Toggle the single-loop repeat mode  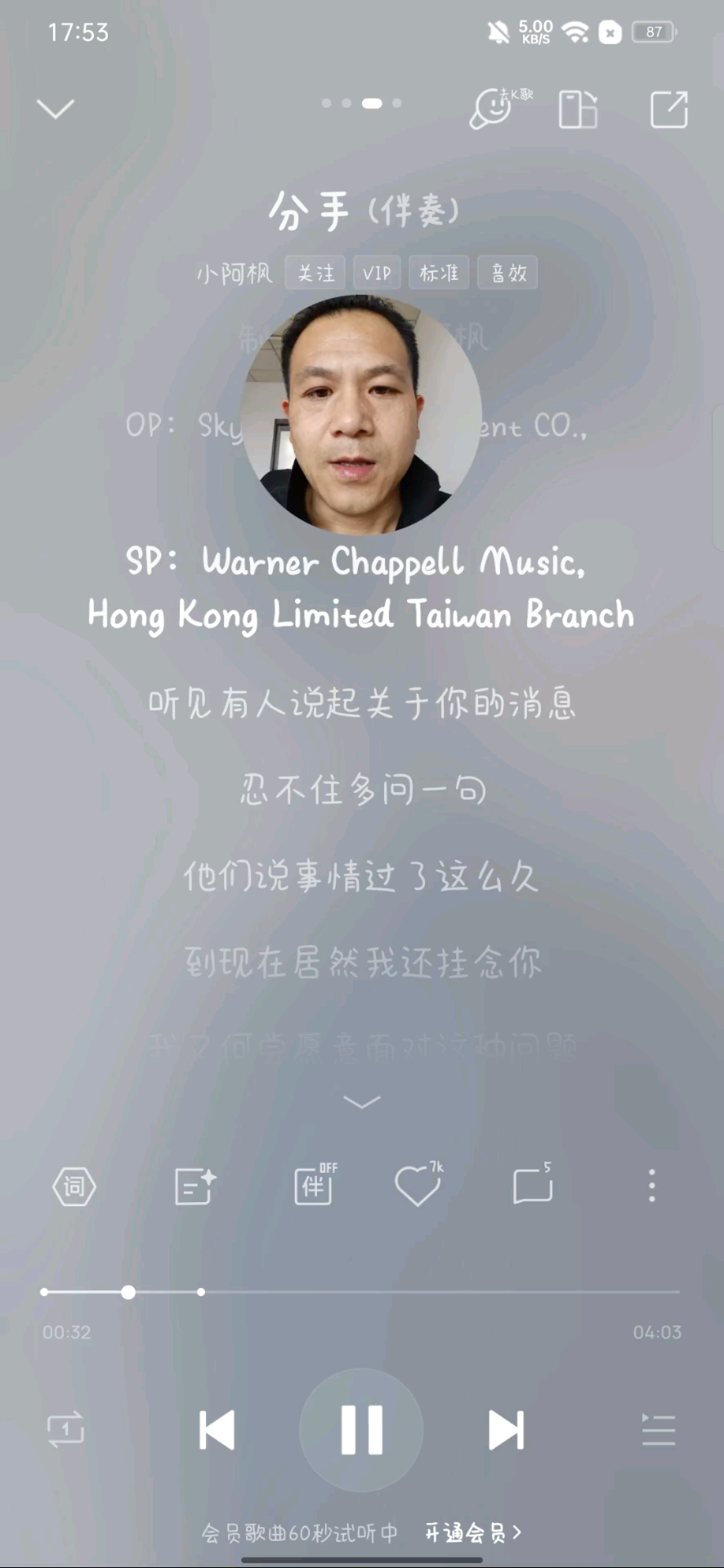(65, 1430)
